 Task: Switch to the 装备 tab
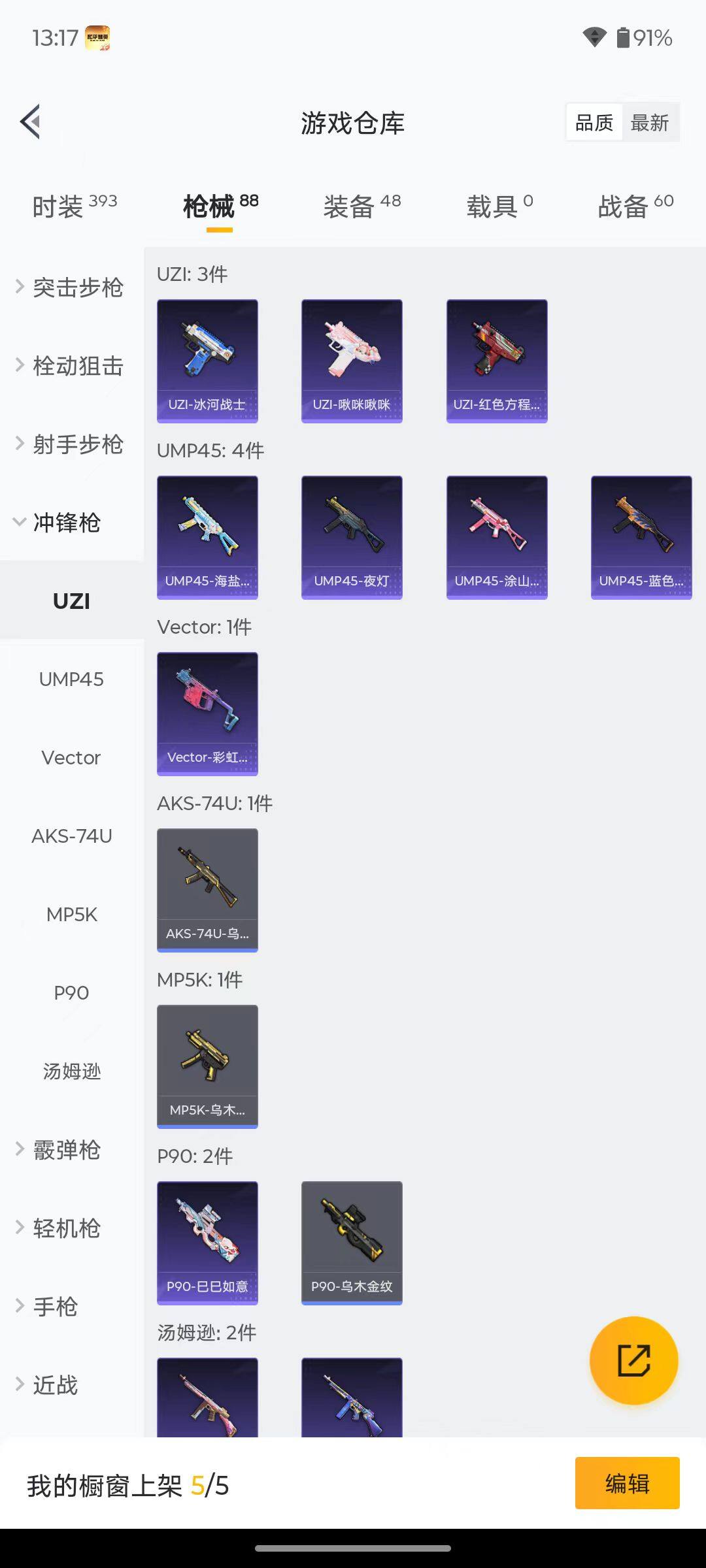coord(361,206)
